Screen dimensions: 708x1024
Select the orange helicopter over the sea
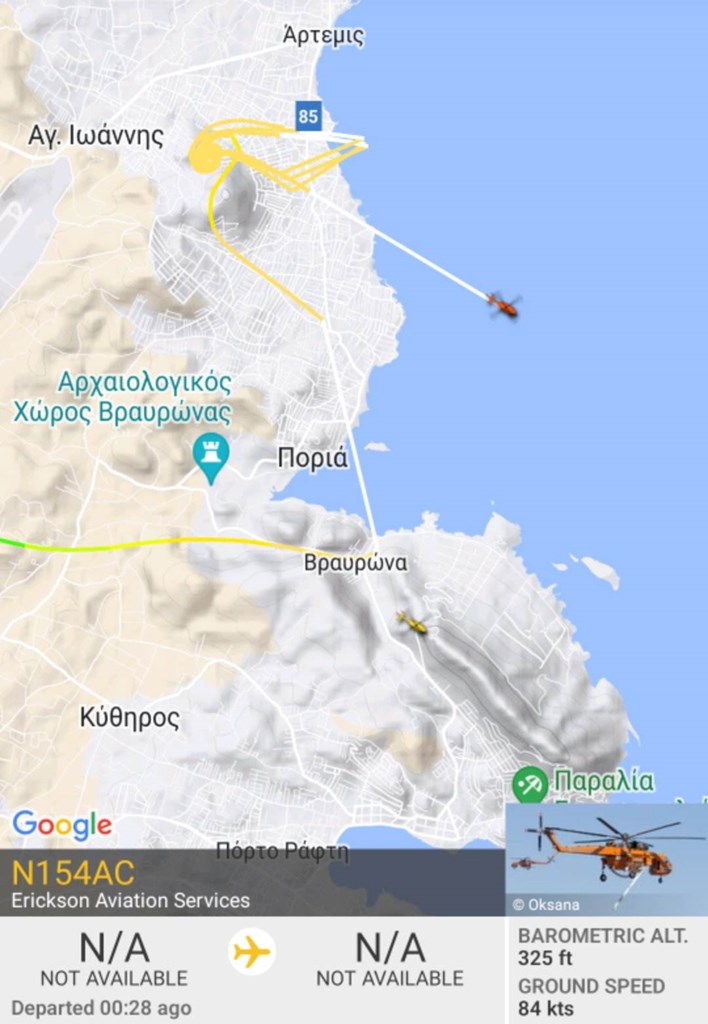pos(504,304)
